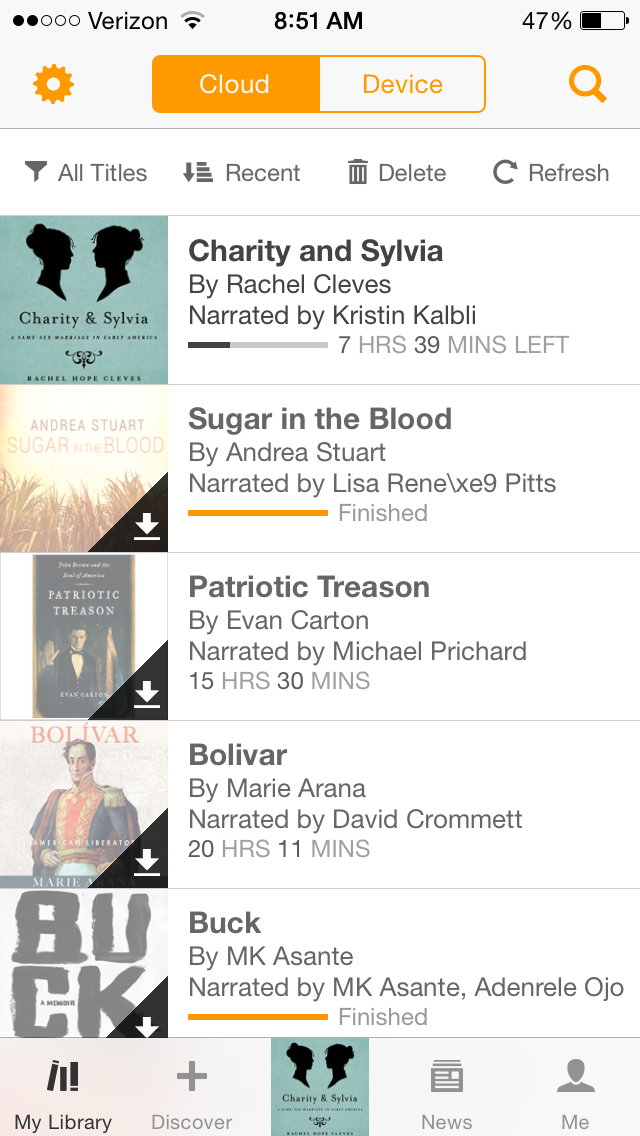Download Patriotic Treason to device

[147, 694]
